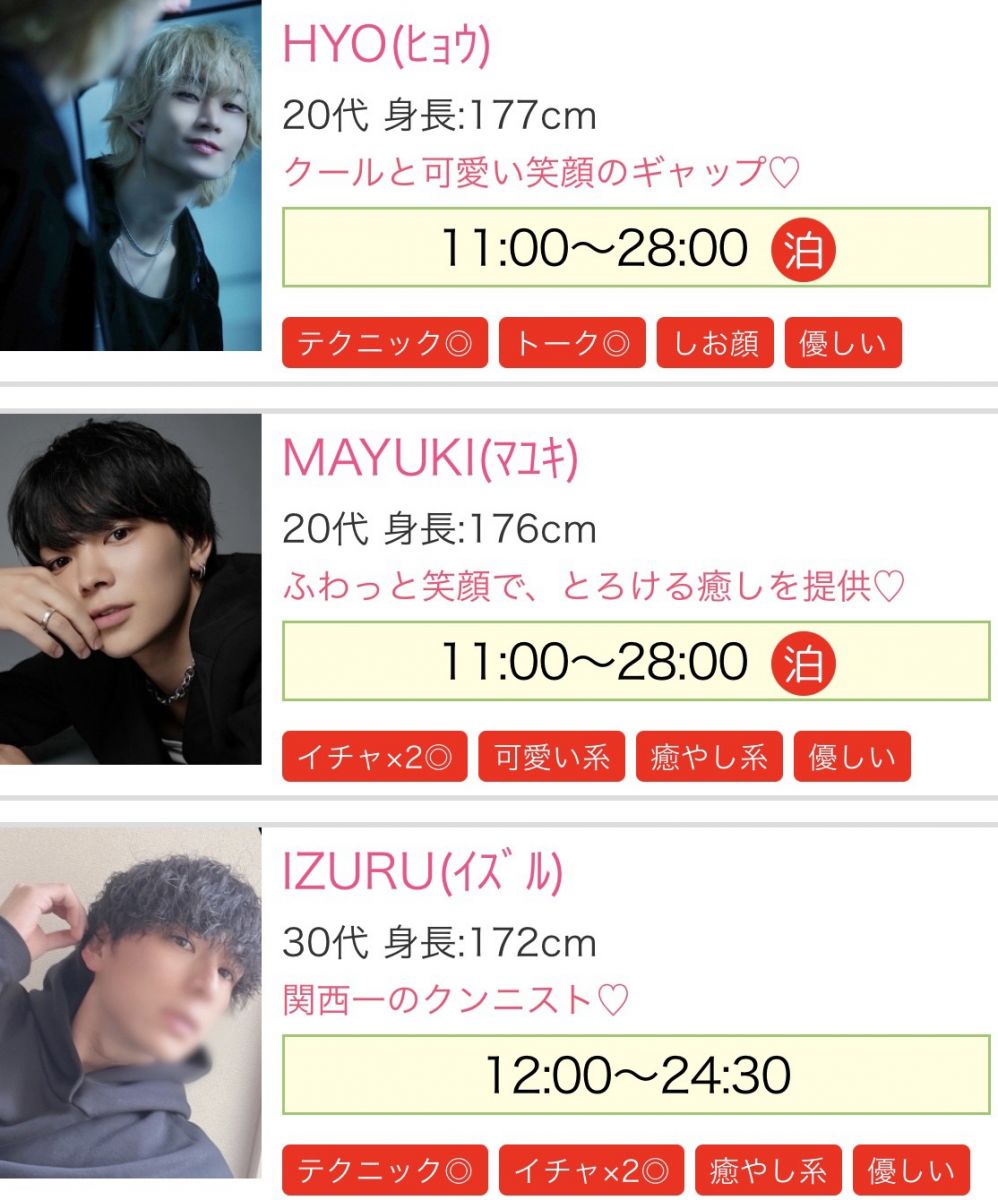Open the MAYUKI(マユキ) name link
998x1200 pixels.
tap(431, 458)
